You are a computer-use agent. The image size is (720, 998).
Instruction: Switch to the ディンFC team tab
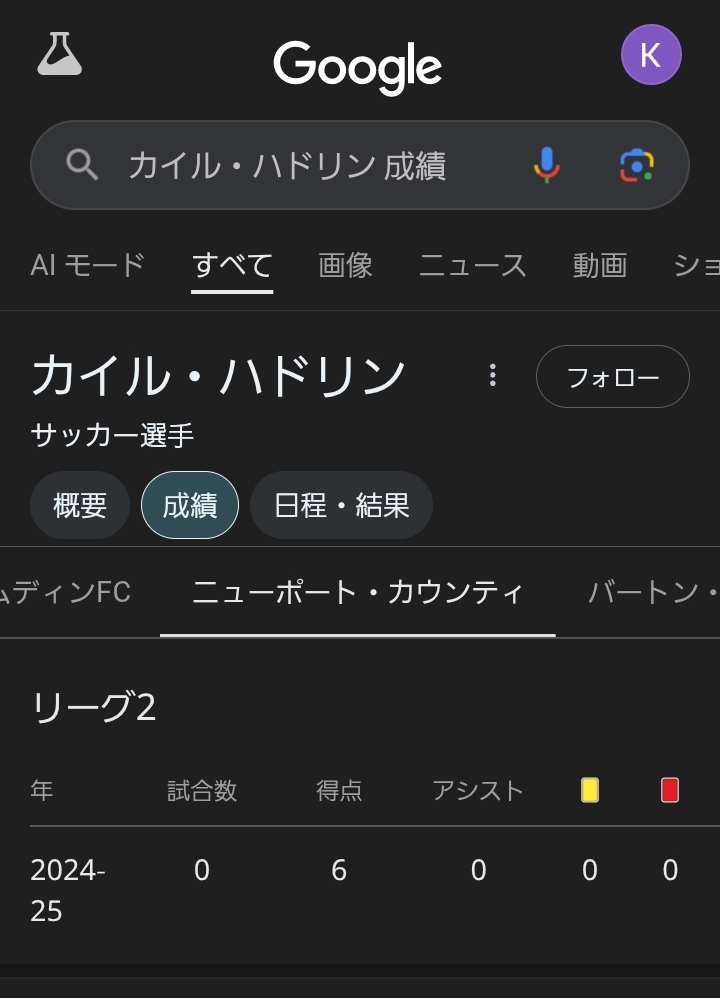[x=66, y=592]
